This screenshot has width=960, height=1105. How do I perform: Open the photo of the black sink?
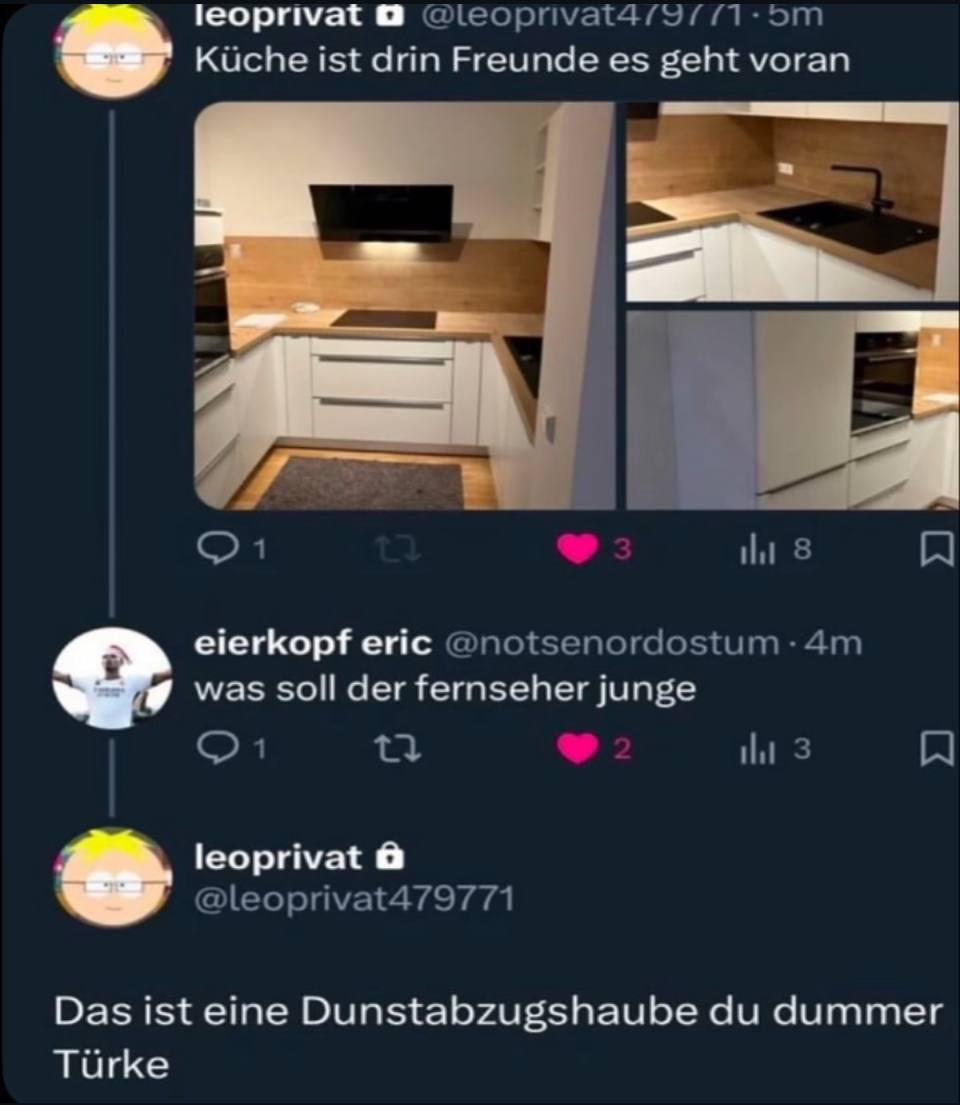tap(792, 201)
